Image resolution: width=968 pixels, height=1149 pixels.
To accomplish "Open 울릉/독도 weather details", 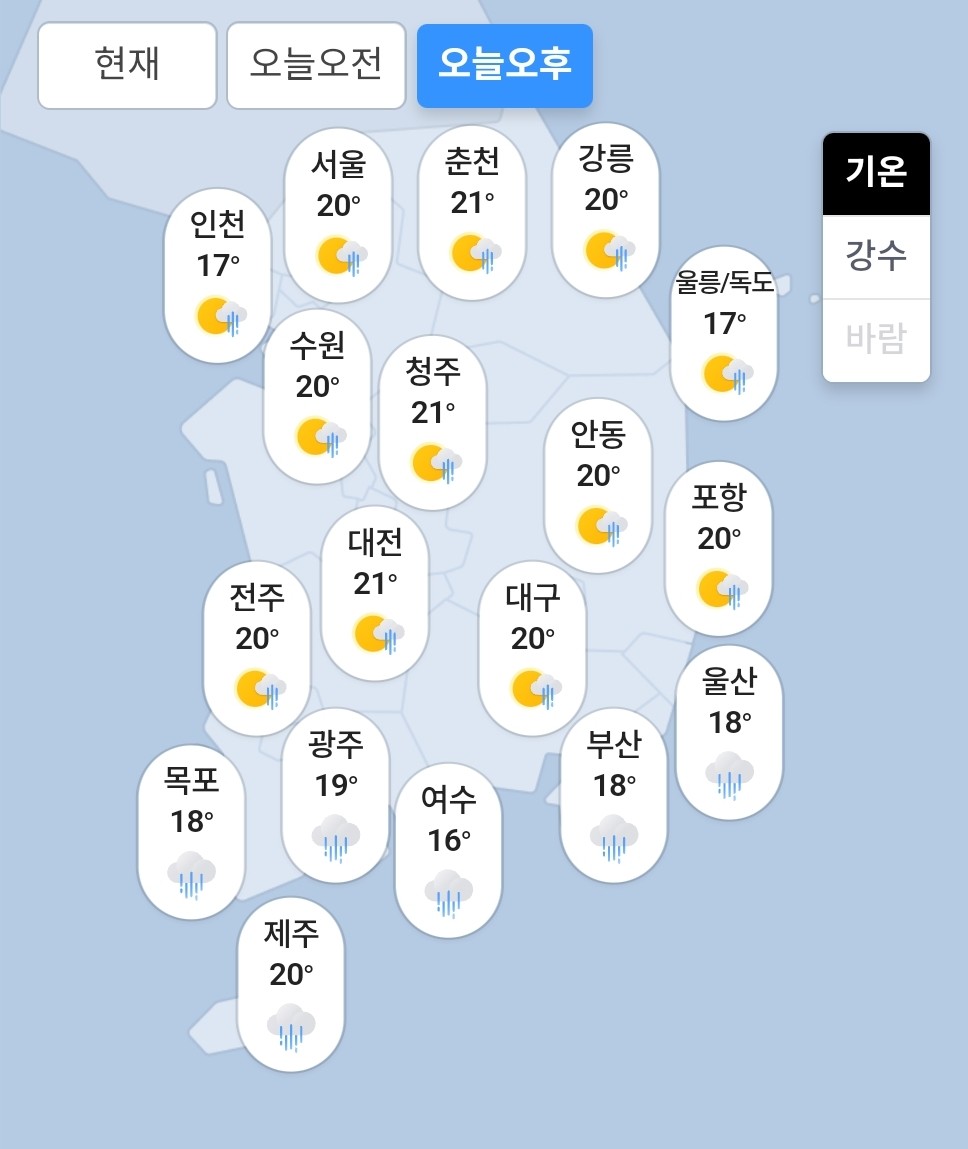I will (724, 333).
